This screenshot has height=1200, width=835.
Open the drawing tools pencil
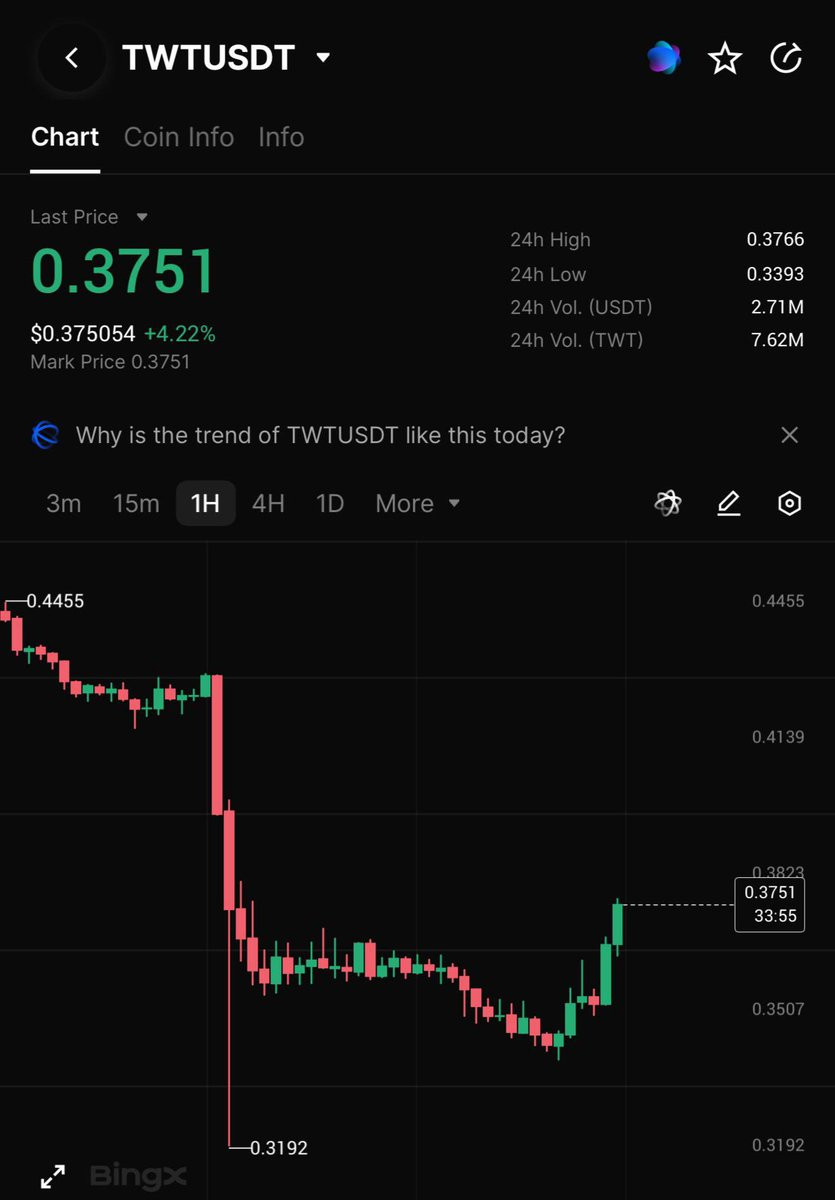pyautogui.click(x=729, y=503)
